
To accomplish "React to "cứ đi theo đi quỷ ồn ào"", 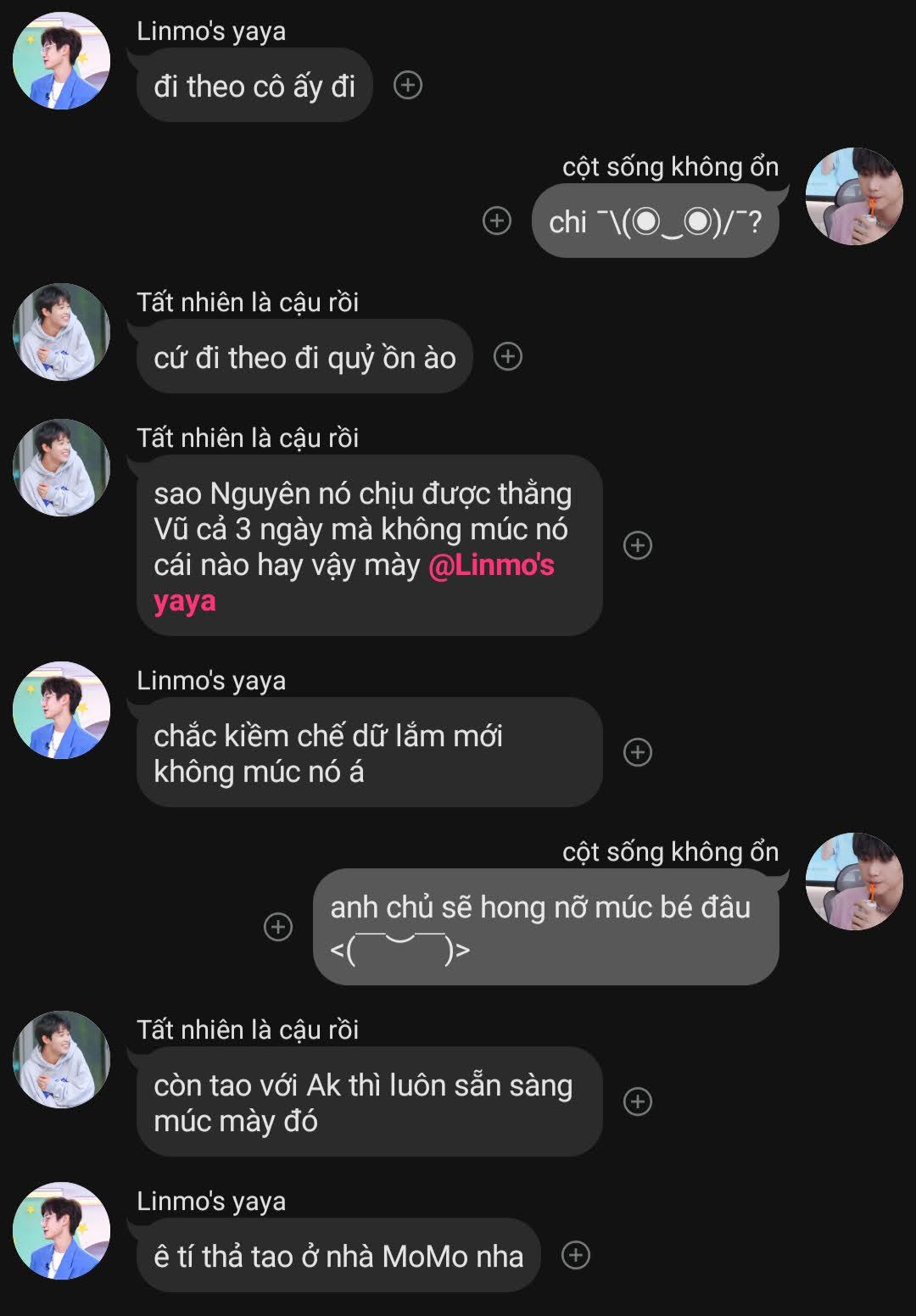I will 508,357.
